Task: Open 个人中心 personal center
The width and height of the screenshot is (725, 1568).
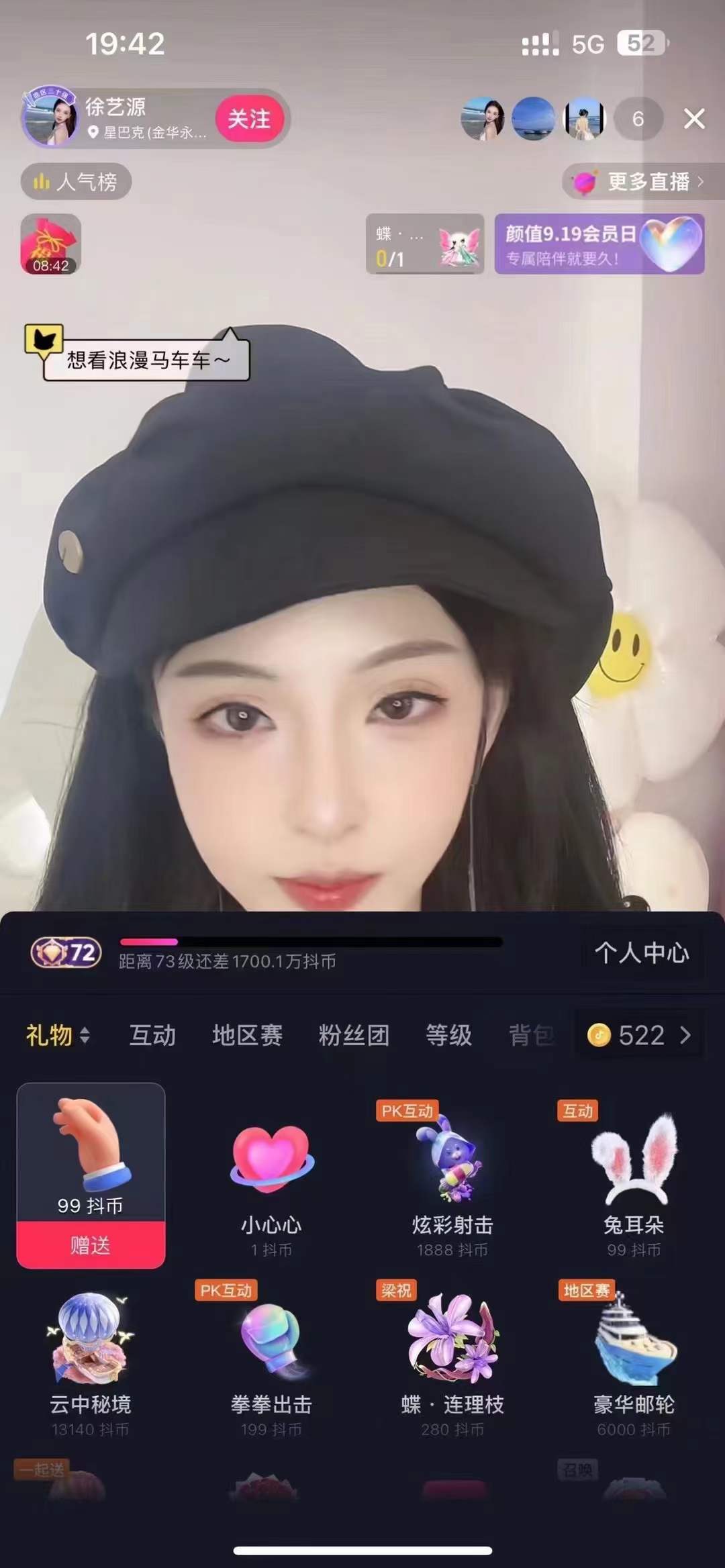Action: [x=641, y=952]
